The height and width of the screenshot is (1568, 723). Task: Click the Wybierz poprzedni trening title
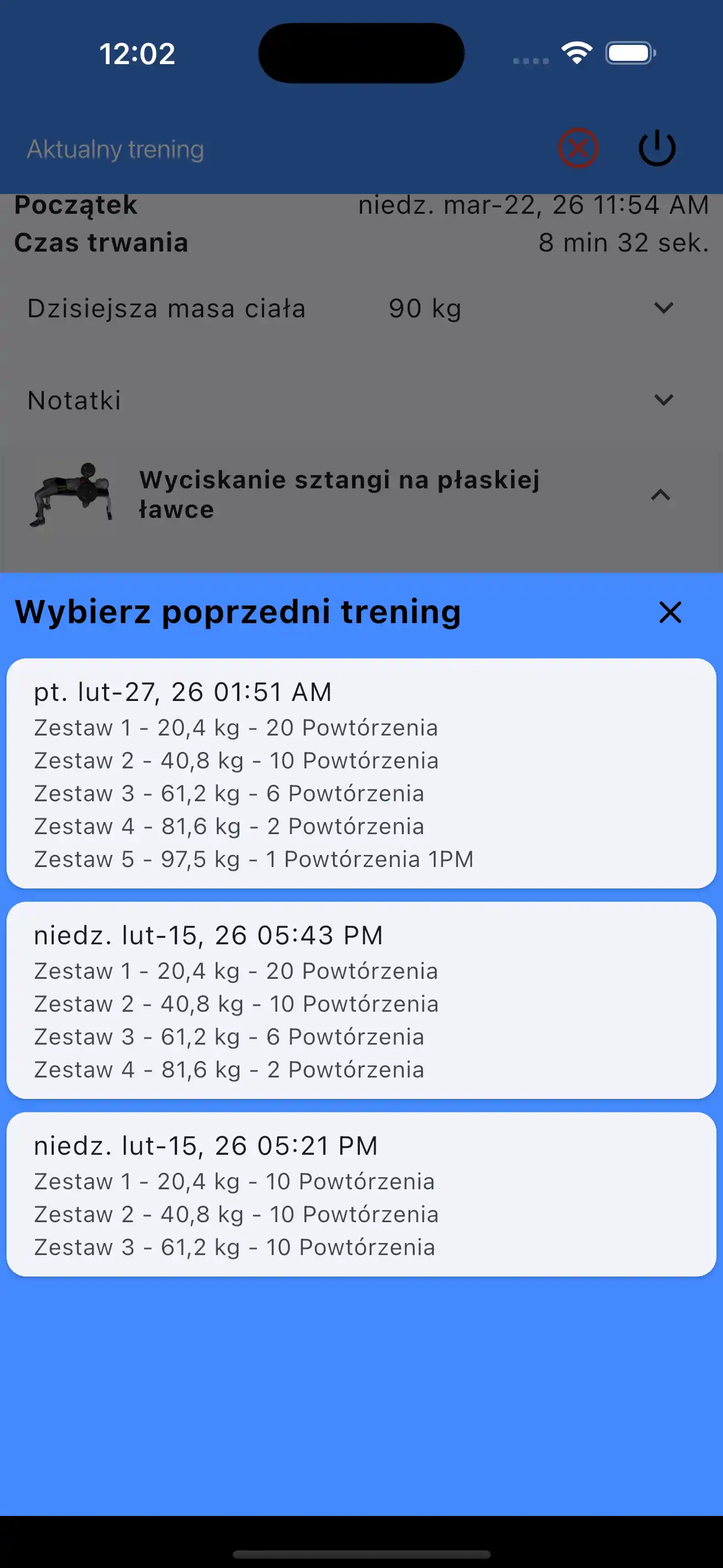[237, 613]
